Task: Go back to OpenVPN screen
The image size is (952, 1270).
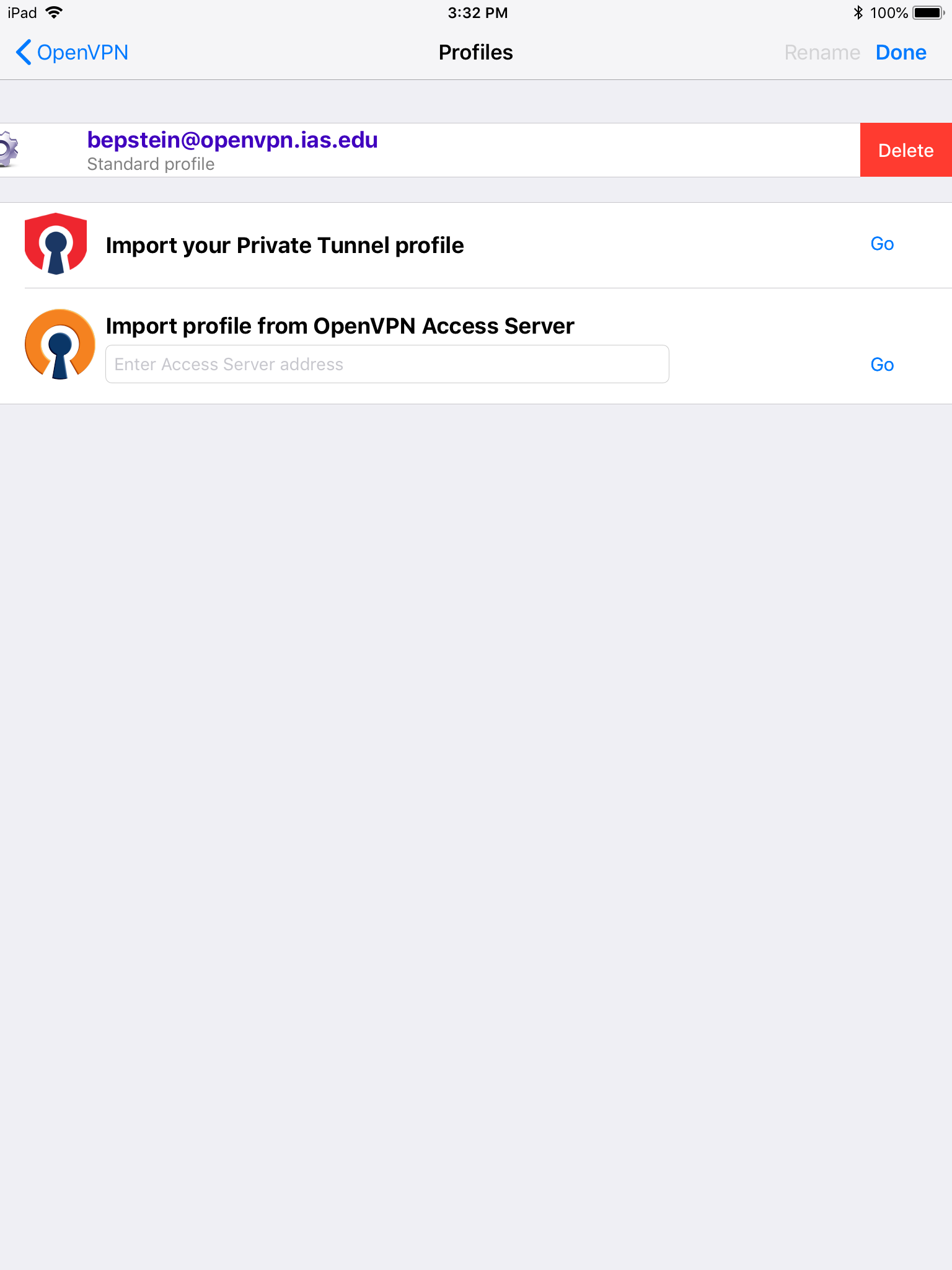Action: [72, 53]
